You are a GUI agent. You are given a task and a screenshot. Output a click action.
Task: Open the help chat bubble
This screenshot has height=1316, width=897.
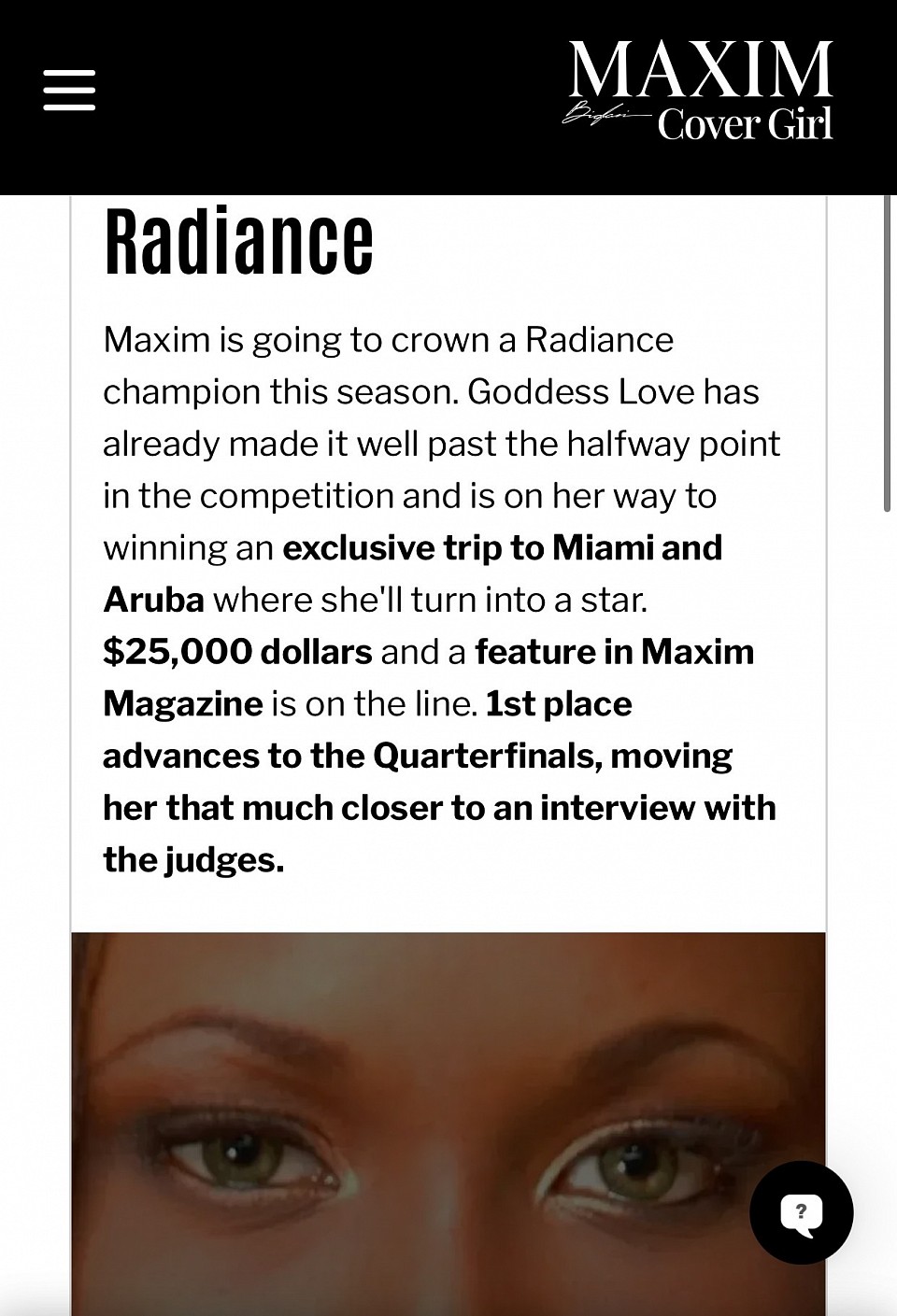point(801,1212)
